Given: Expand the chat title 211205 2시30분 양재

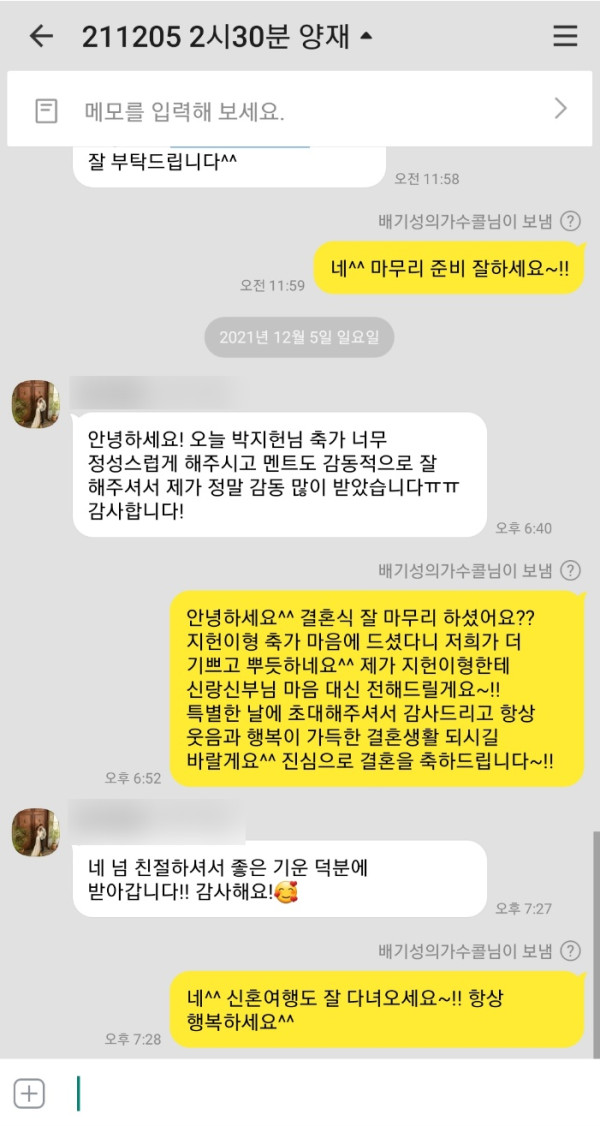Looking at the screenshot, I should coord(226,37).
